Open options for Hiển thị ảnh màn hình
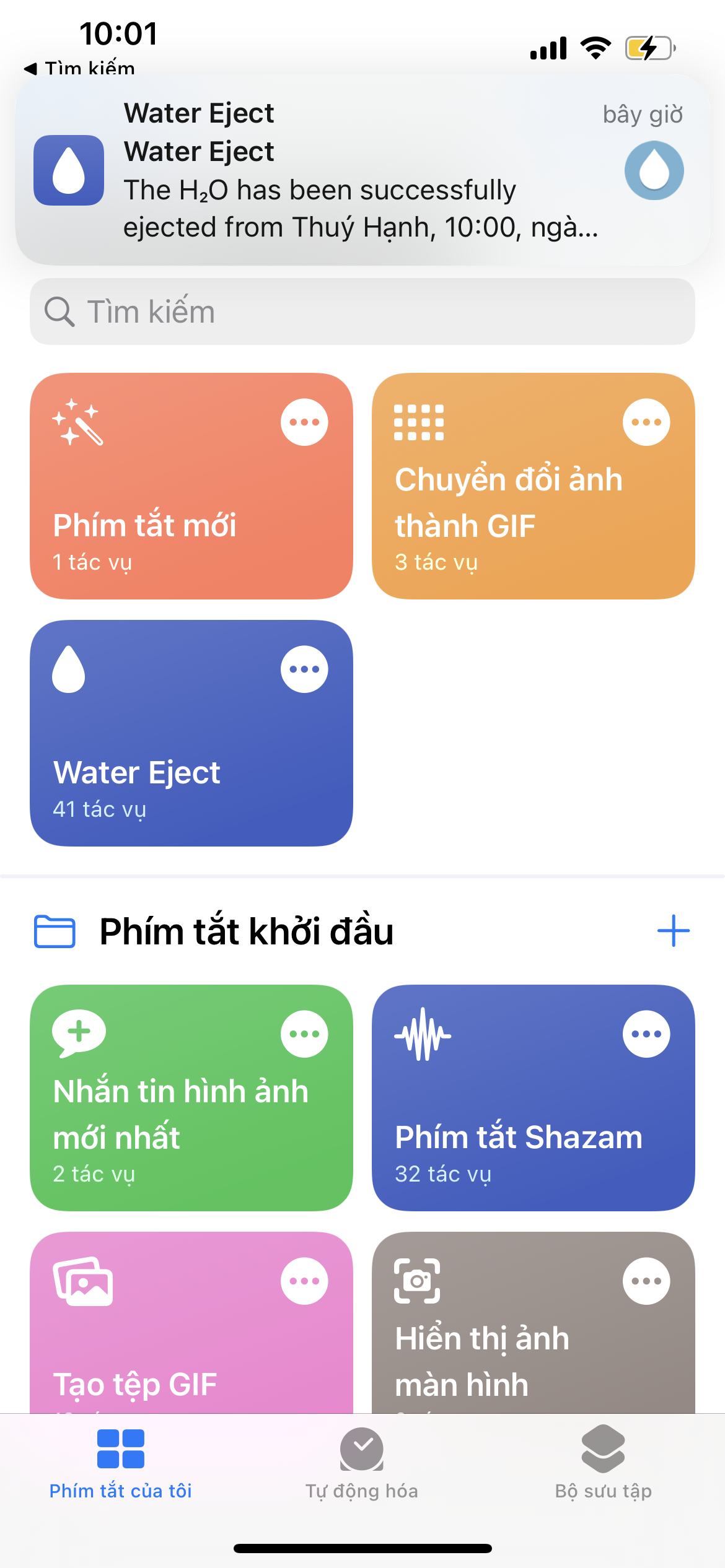Image resolution: width=725 pixels, height=1568 pixels. point(646,1281)
